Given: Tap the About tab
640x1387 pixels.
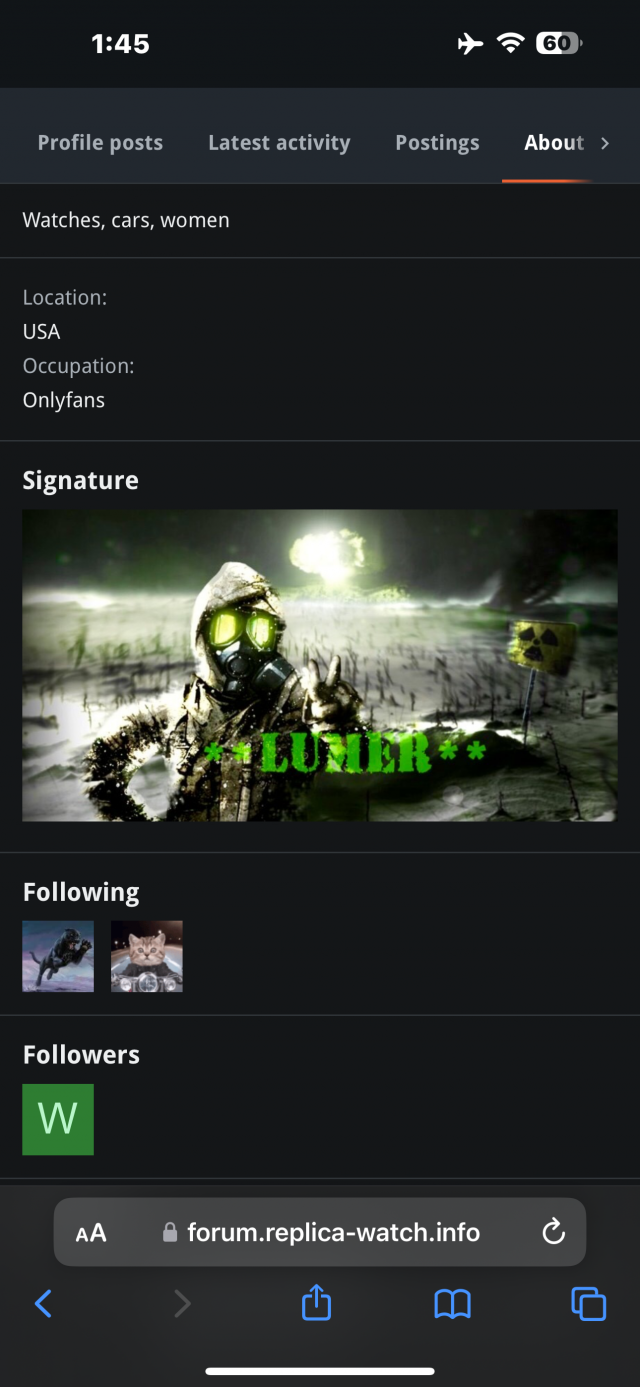Looking at the screenshot, I should [553, 143].
